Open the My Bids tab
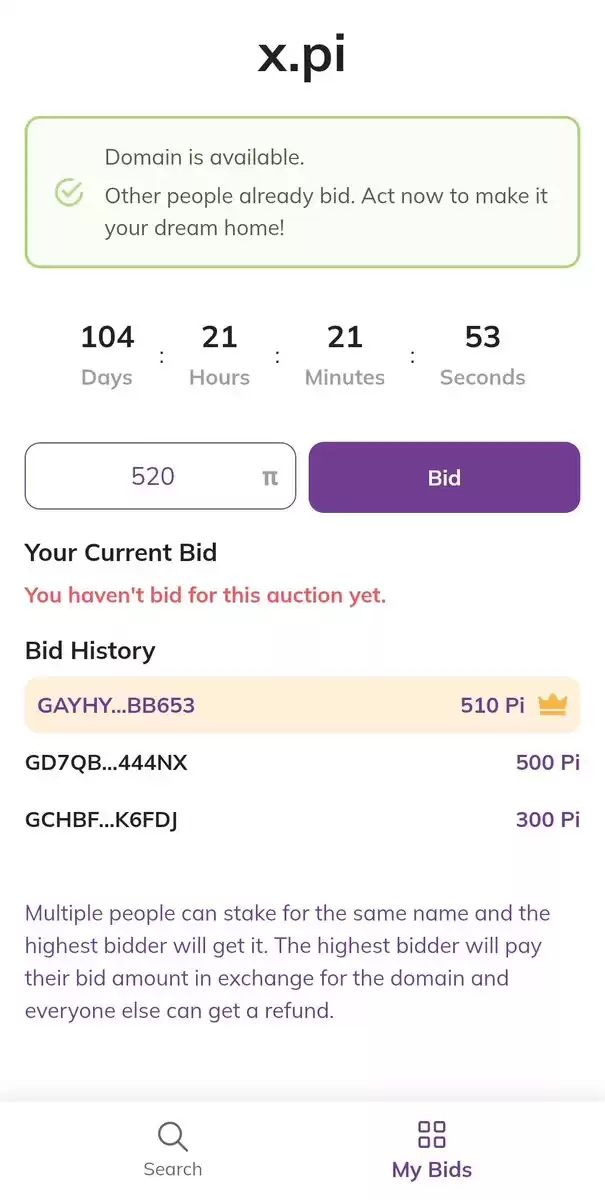This screenshot has height=1200, width=605. click(432, 1150)
